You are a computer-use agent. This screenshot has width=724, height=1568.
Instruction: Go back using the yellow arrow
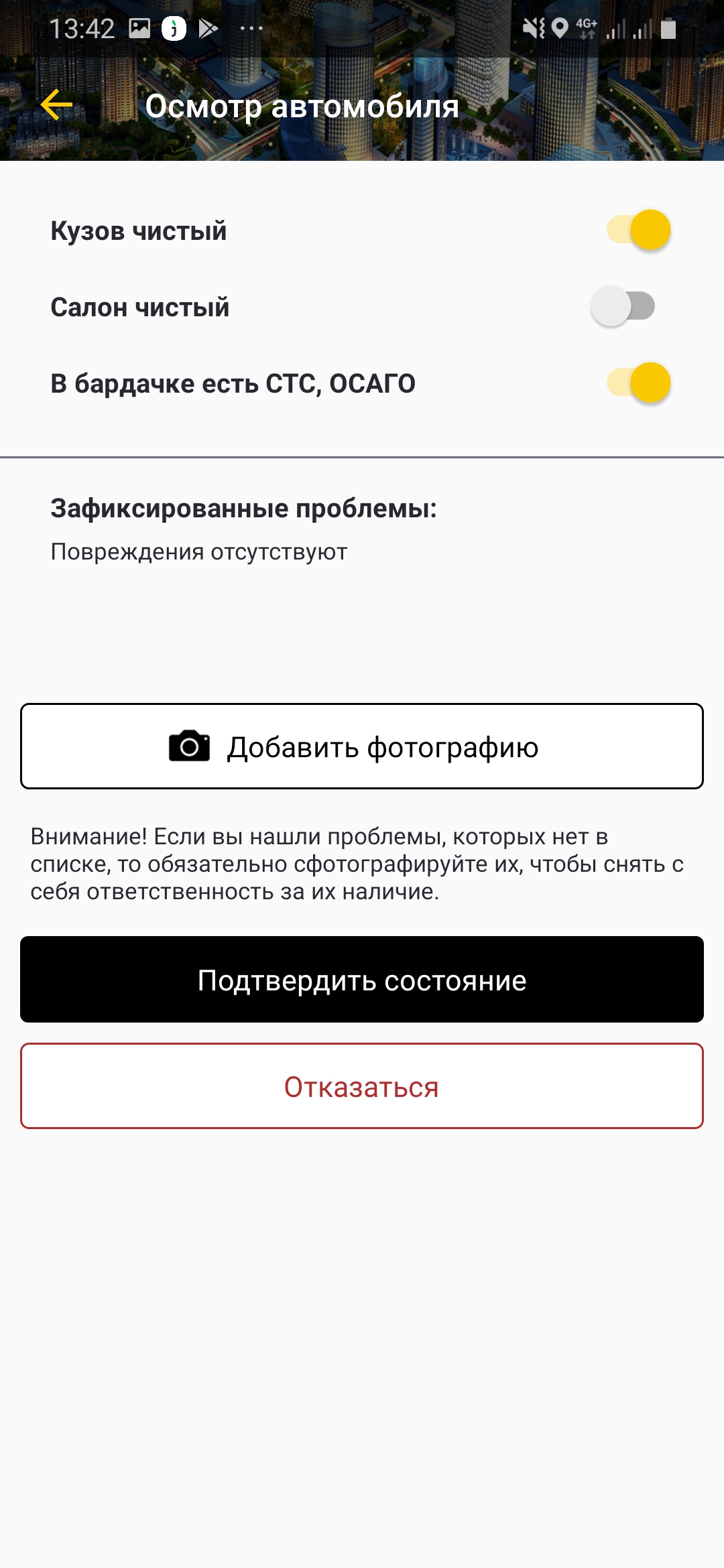[x=57, y=105]
